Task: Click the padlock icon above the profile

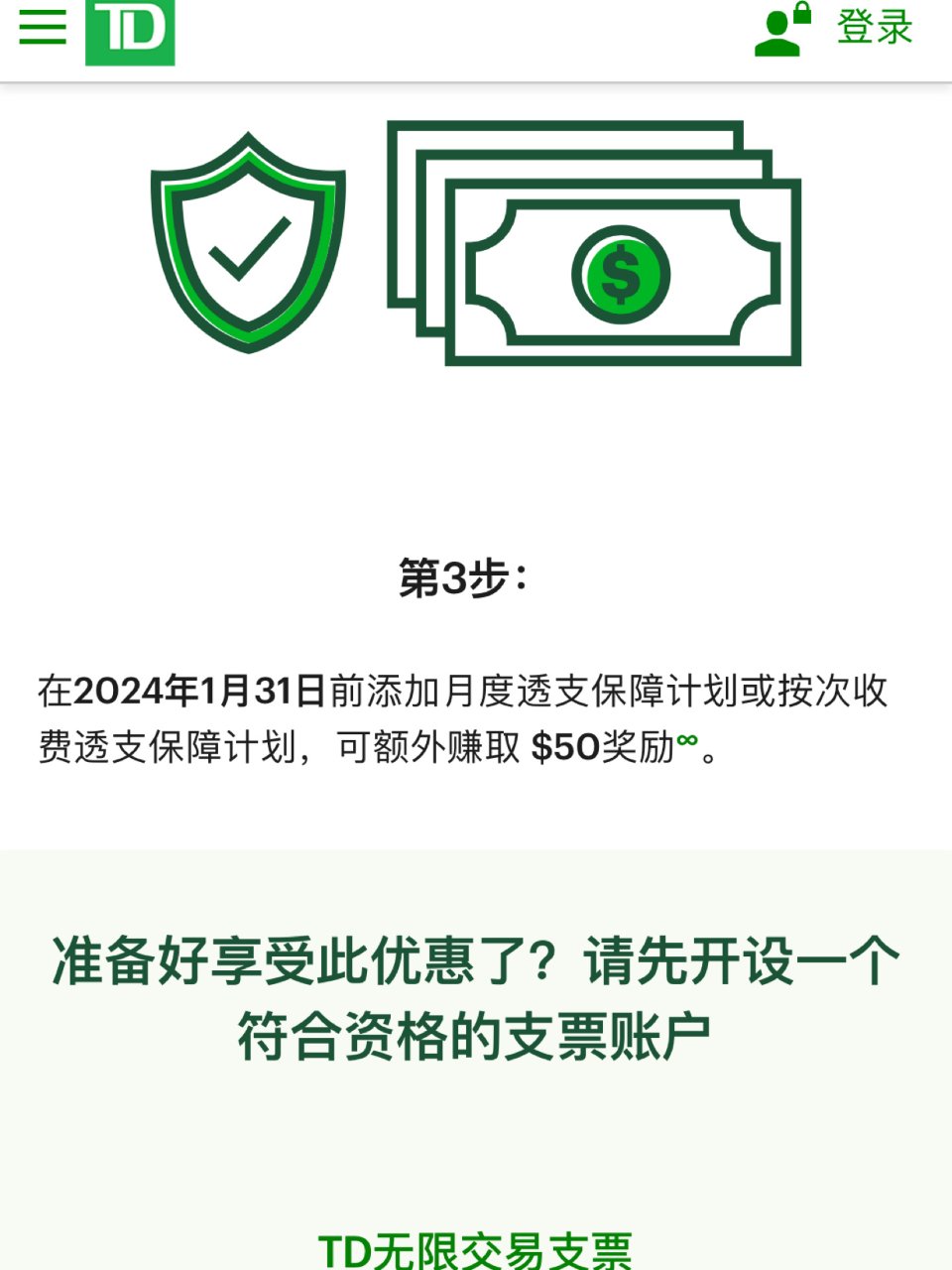Action: (x=802, y=15)
